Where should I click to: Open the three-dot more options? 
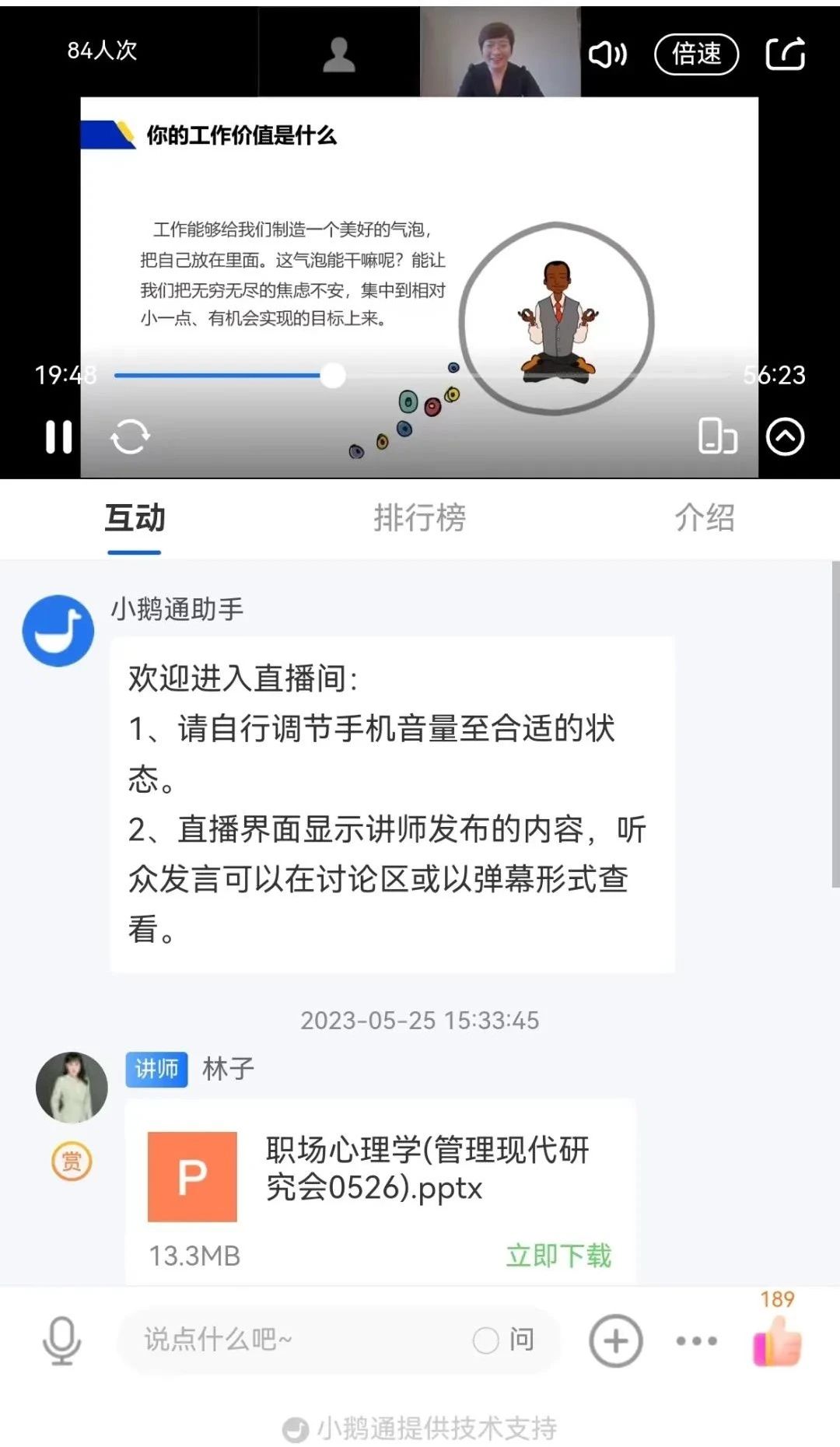696,1340
